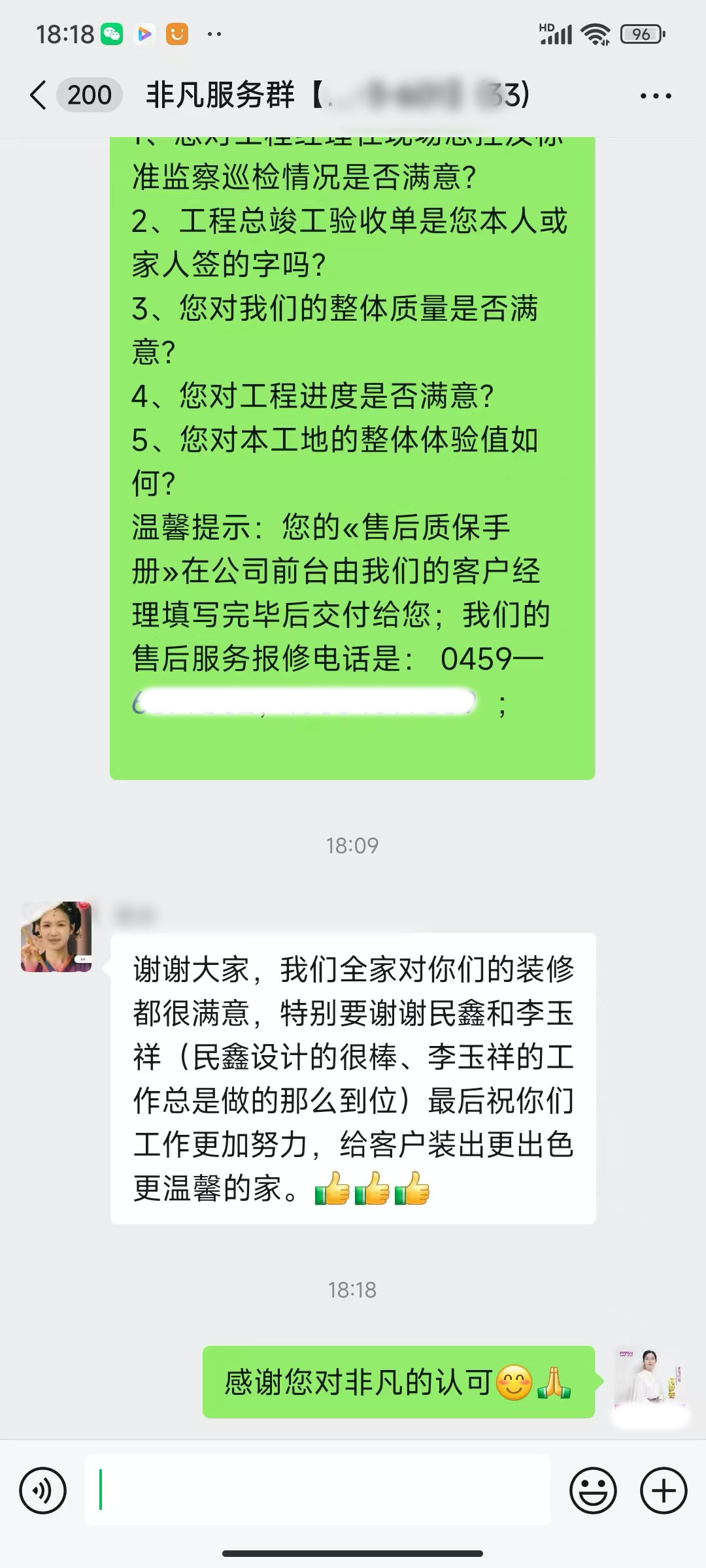Screen dimensions: 706x1568
Task: Open the plus attachments menu
Action: (663, 1491)
